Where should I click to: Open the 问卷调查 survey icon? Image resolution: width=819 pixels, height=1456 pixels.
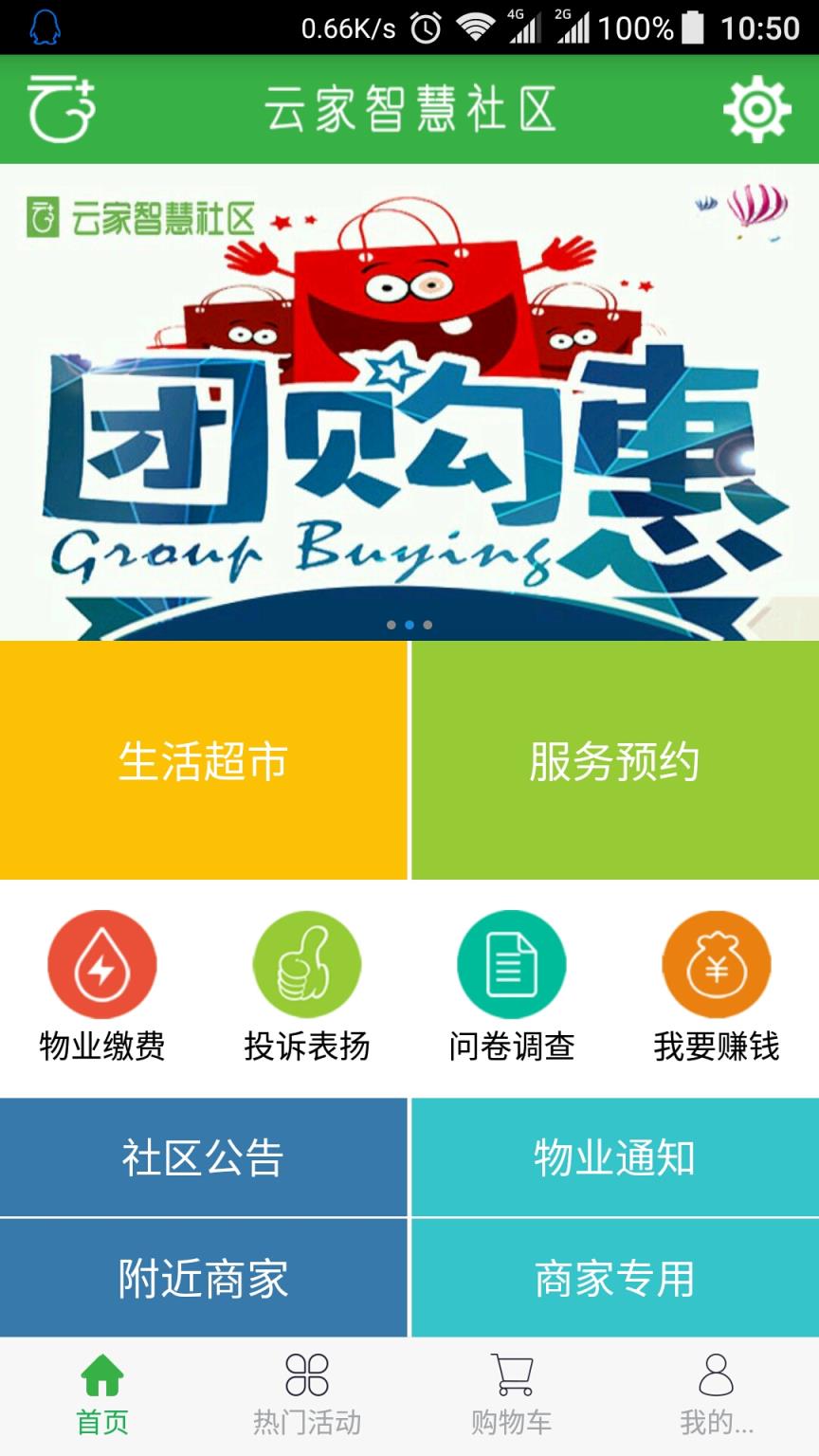pos(511,962)
